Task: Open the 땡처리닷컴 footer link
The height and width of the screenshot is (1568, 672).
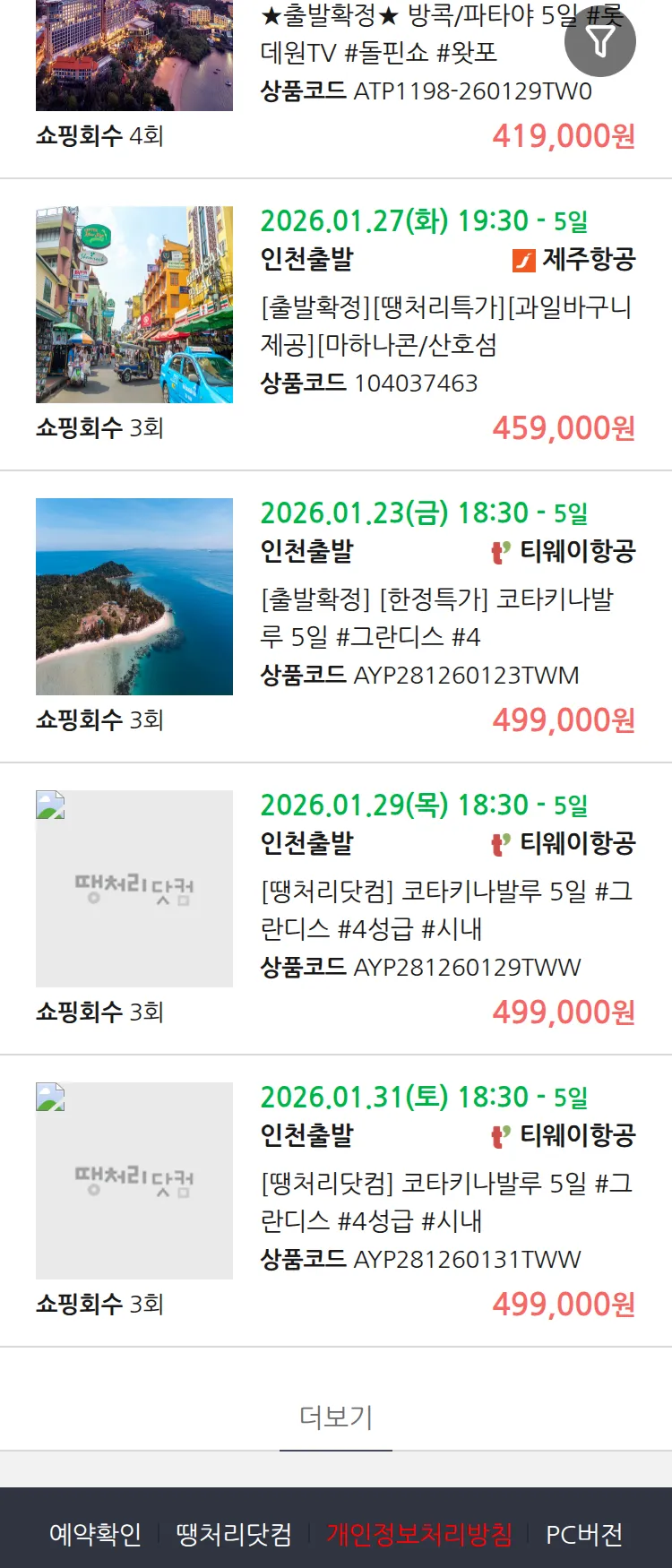Action: [x=234, y=1534]
